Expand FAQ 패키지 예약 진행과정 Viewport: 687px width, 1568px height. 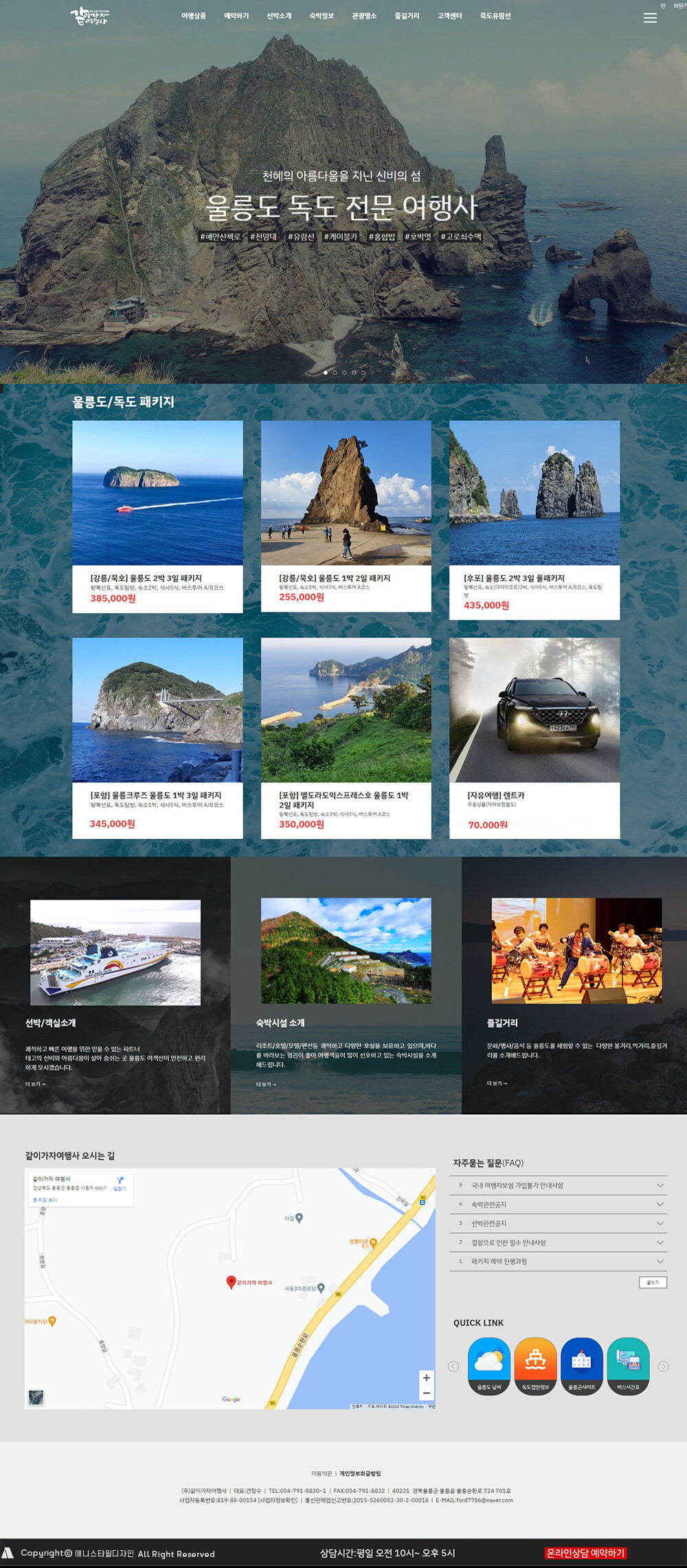559,1261
